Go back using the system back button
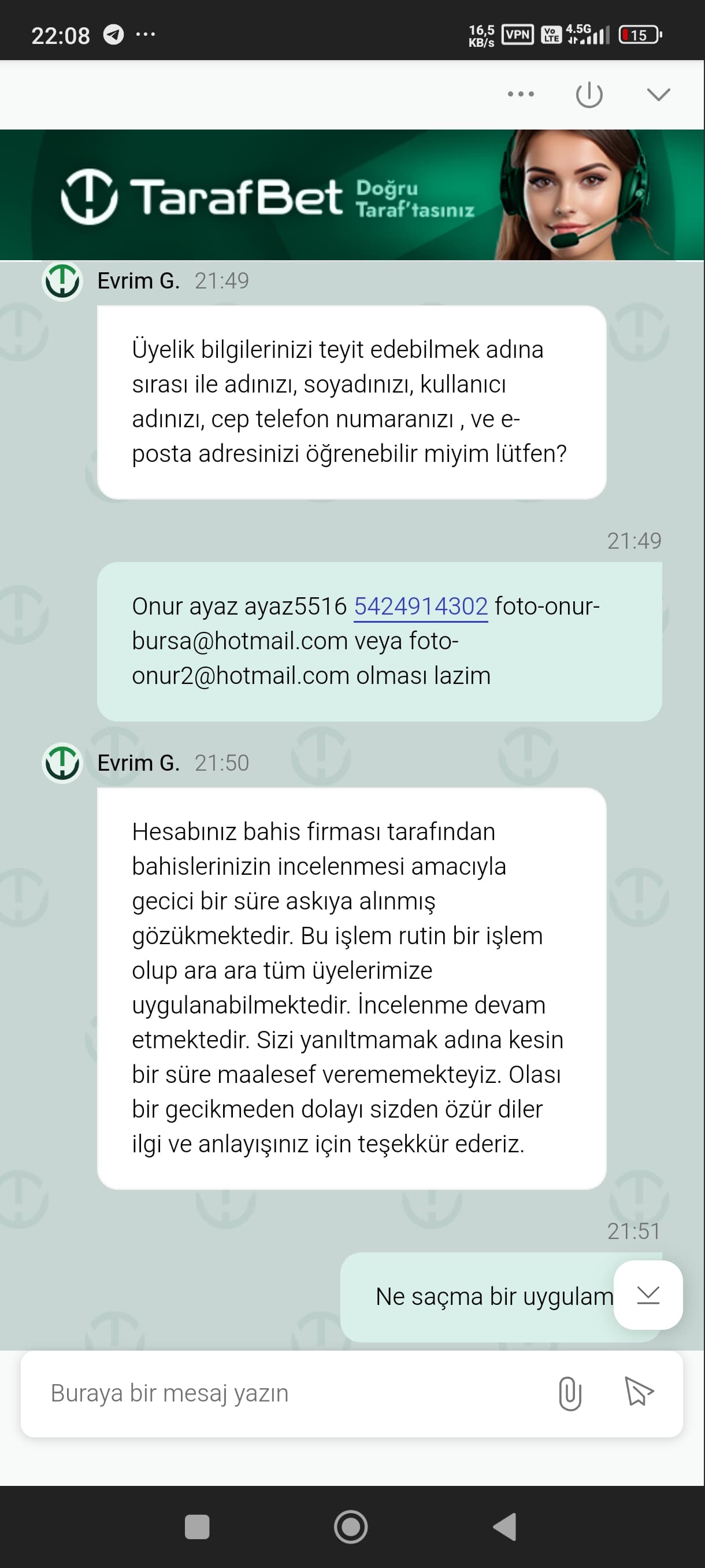Screen dimensions: 705x1568 (x=505, y=1526)
